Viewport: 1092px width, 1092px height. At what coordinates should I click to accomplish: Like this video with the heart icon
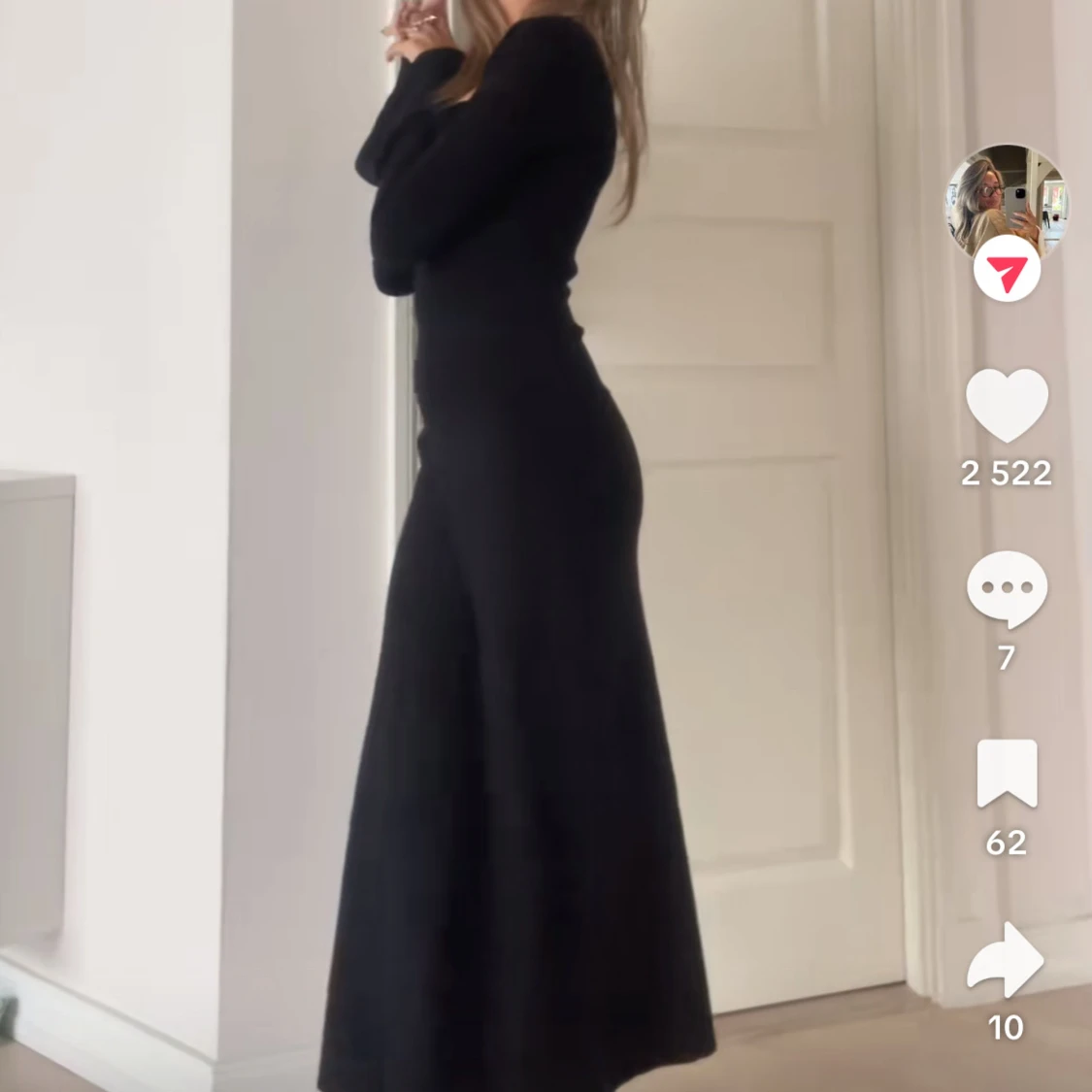(x=1007, y=405)
